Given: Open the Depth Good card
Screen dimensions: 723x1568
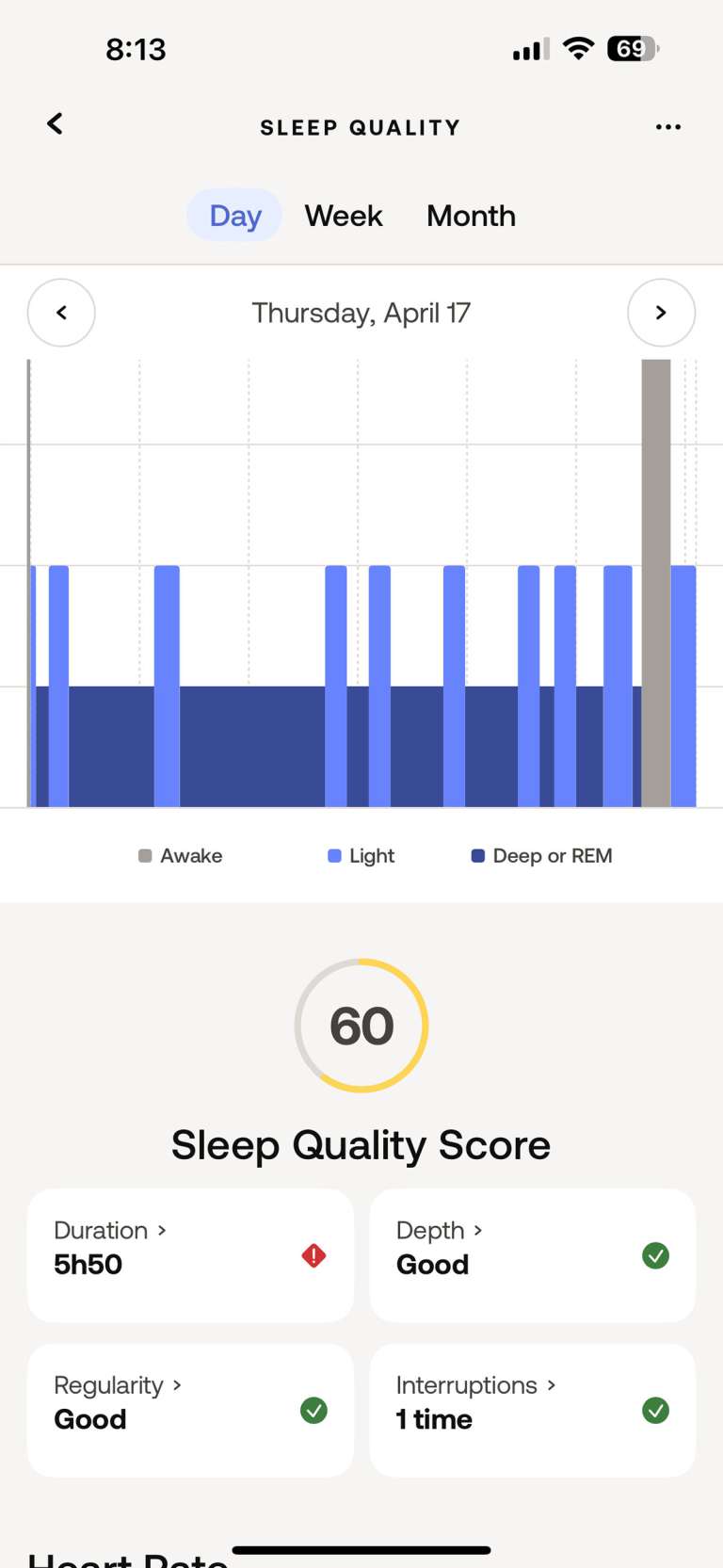Looking at the screenshot, I should pyautogui.click(x=532, y=1254).
